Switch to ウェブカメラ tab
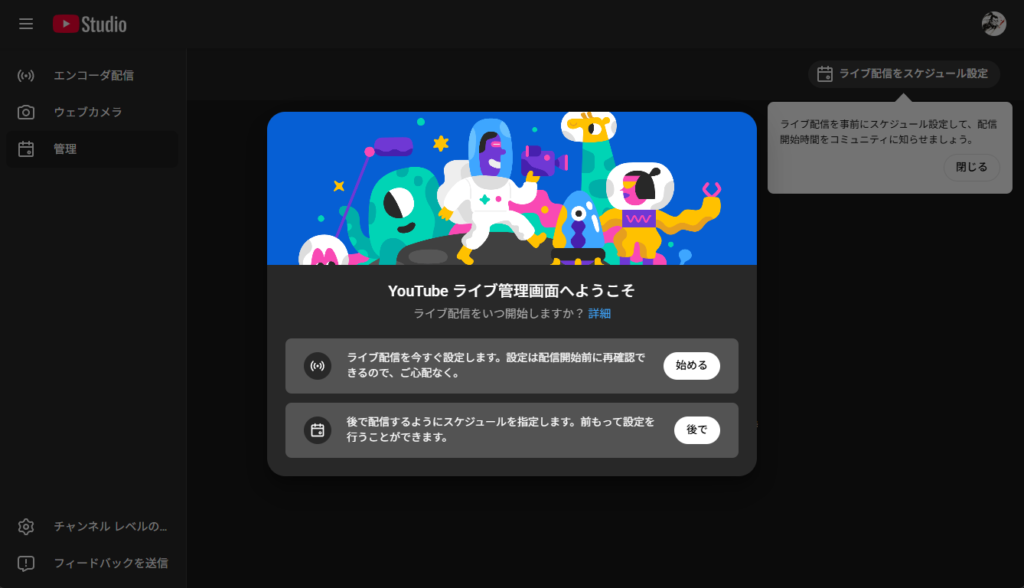This screenshot has width=1024, height=588. click(x=88, y=112)
